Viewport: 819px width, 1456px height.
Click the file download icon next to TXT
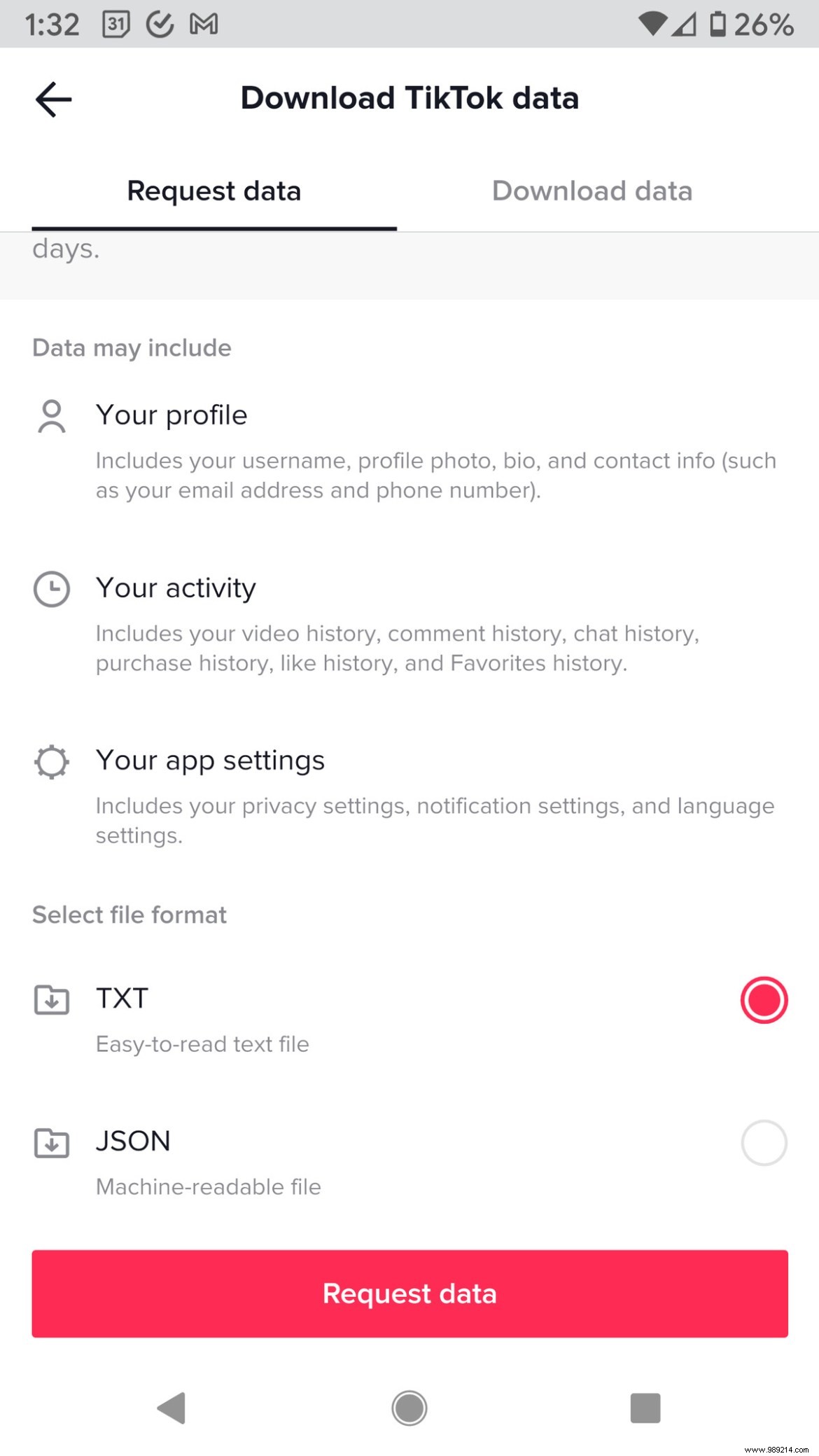(x=50, y=1000)
